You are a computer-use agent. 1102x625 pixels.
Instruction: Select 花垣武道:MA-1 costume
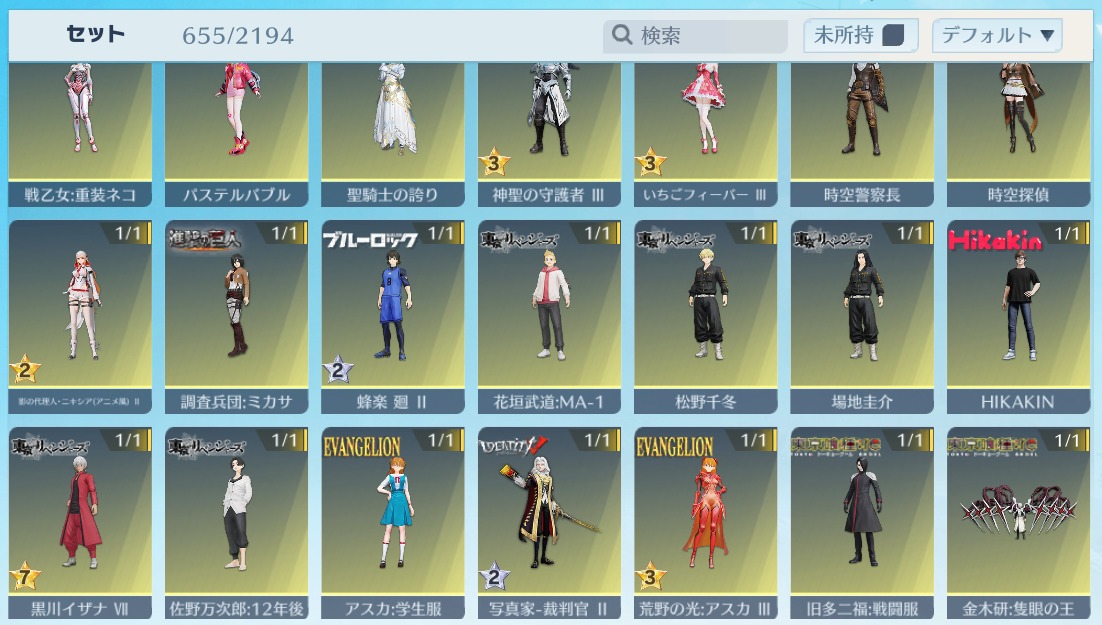[x=549, y=310]
